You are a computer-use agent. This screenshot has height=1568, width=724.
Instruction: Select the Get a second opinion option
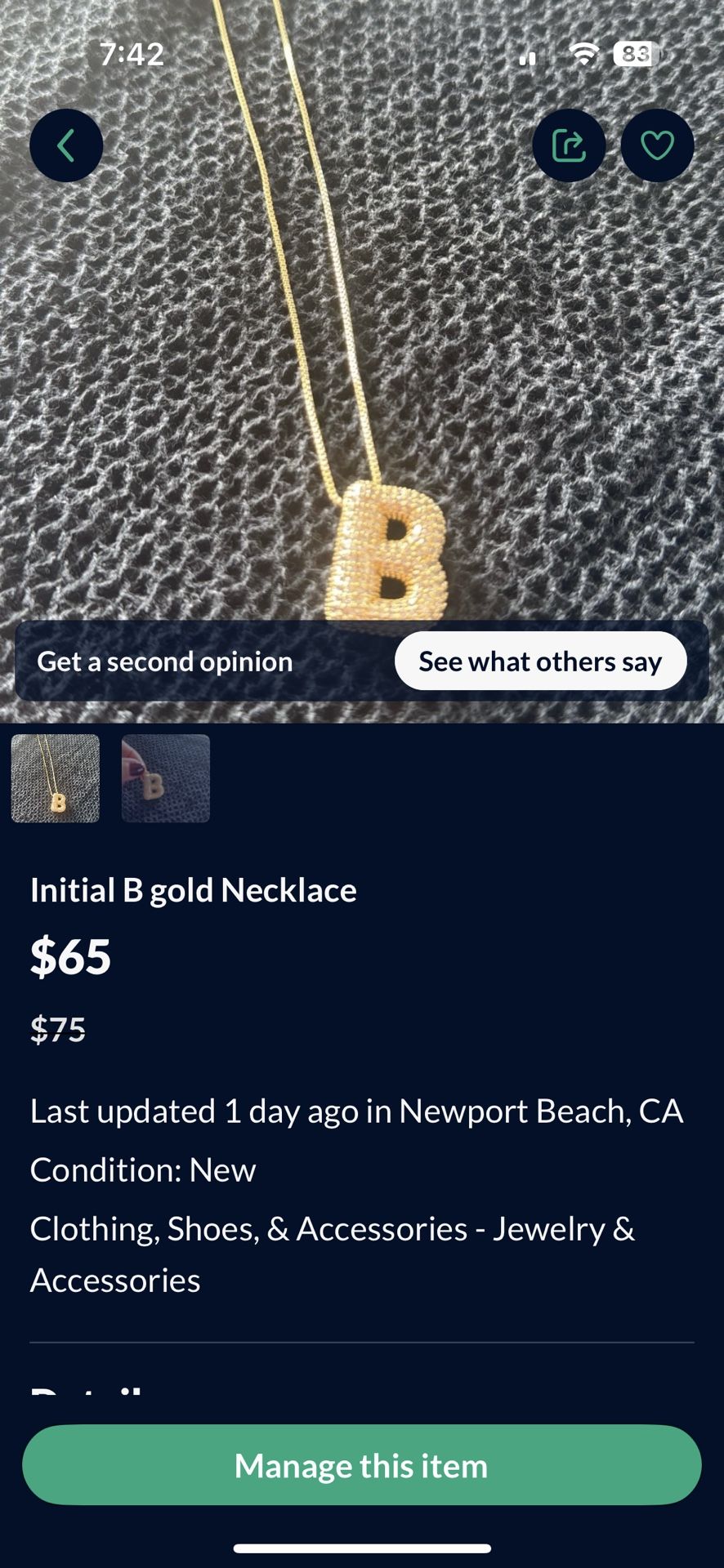tap(163, 661)
